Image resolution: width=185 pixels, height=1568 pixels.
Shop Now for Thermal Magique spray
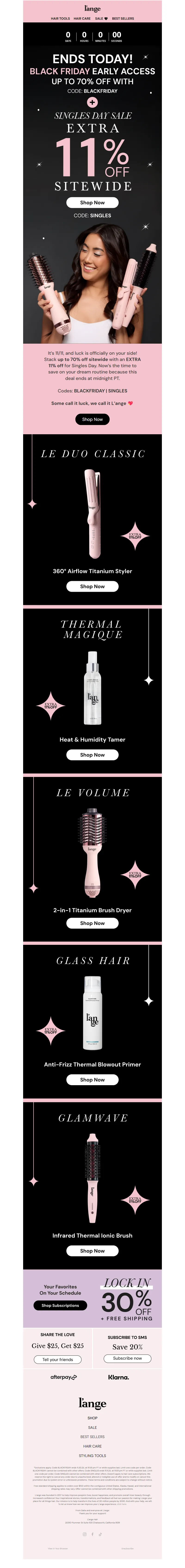tap(92, 755)
